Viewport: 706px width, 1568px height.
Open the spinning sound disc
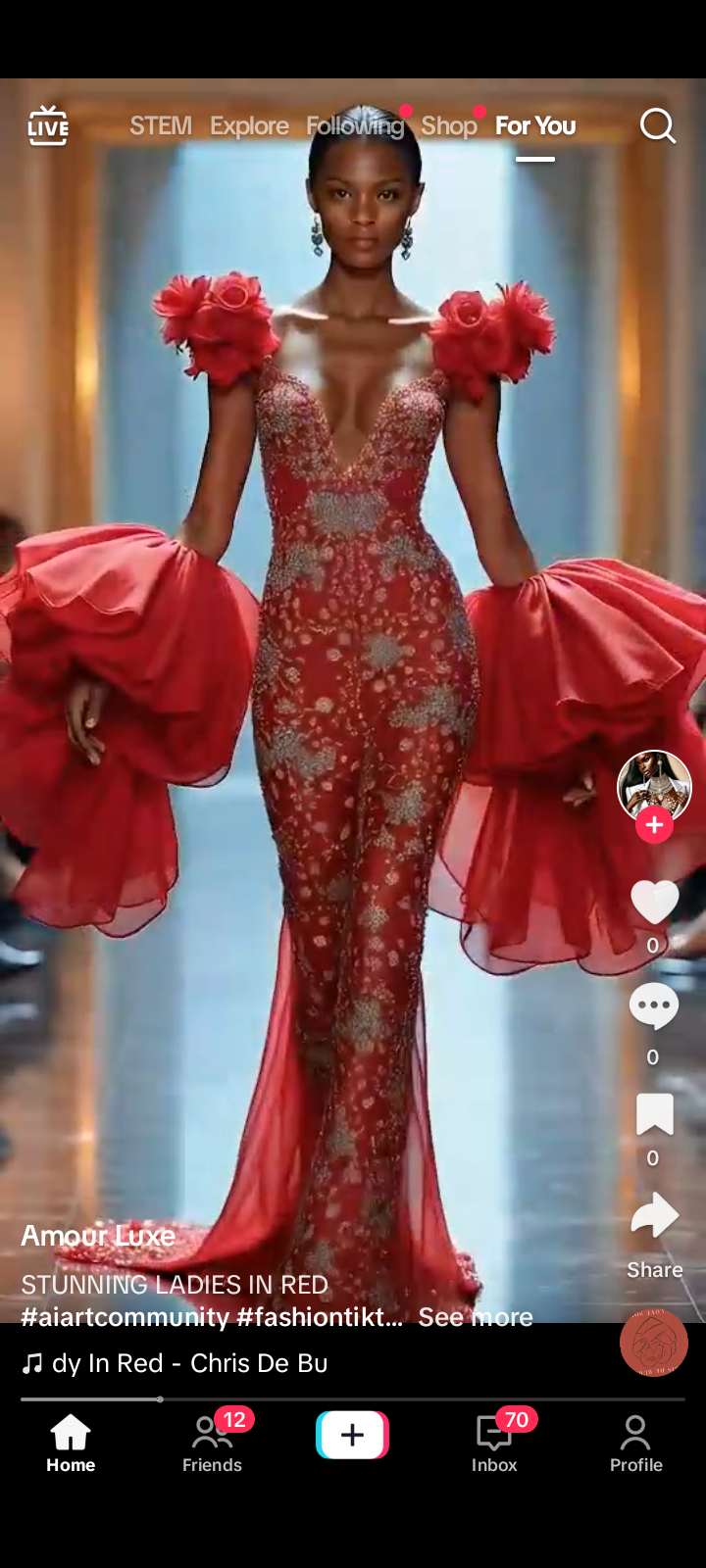tap(654, 1344)
